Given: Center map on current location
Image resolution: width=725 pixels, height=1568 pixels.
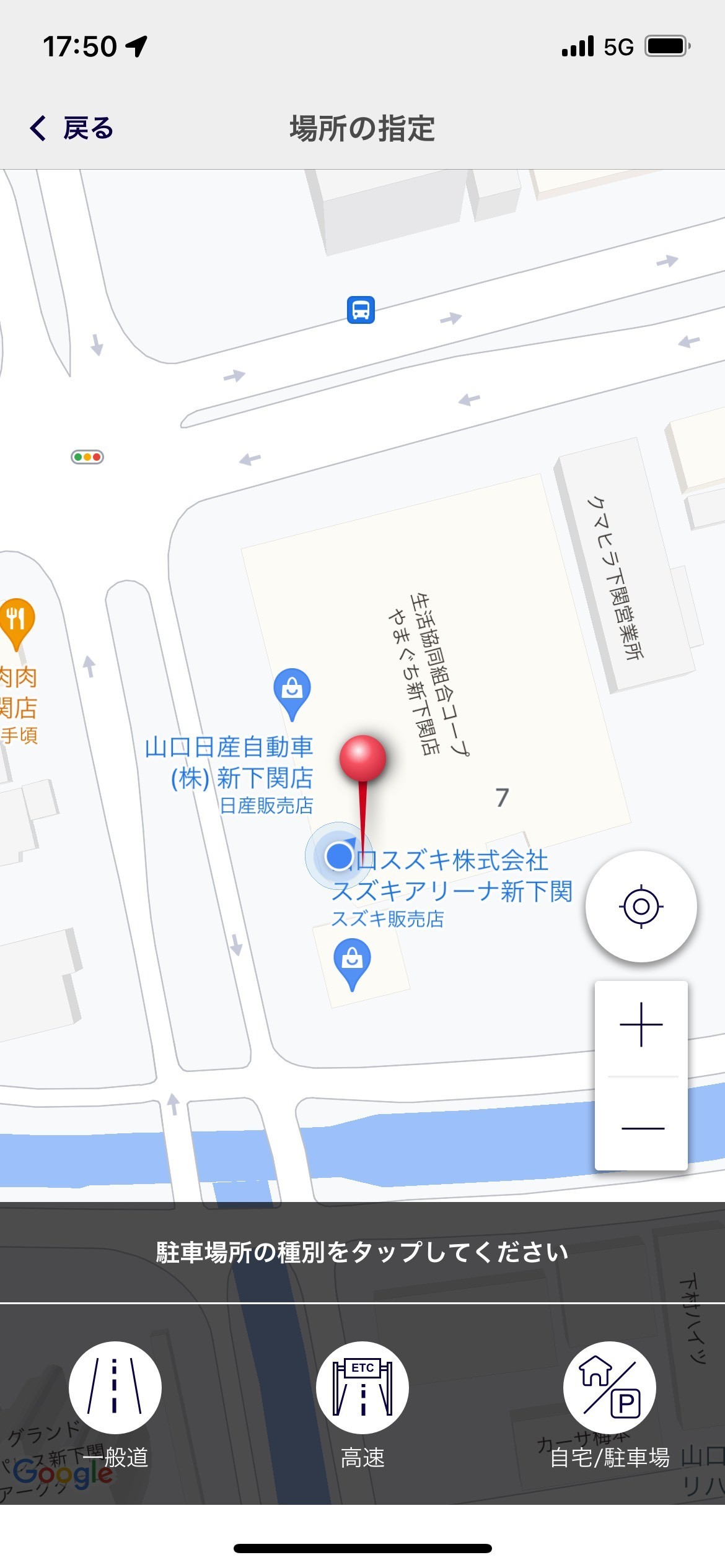Looking at the screenshot, I should point(641,907).
